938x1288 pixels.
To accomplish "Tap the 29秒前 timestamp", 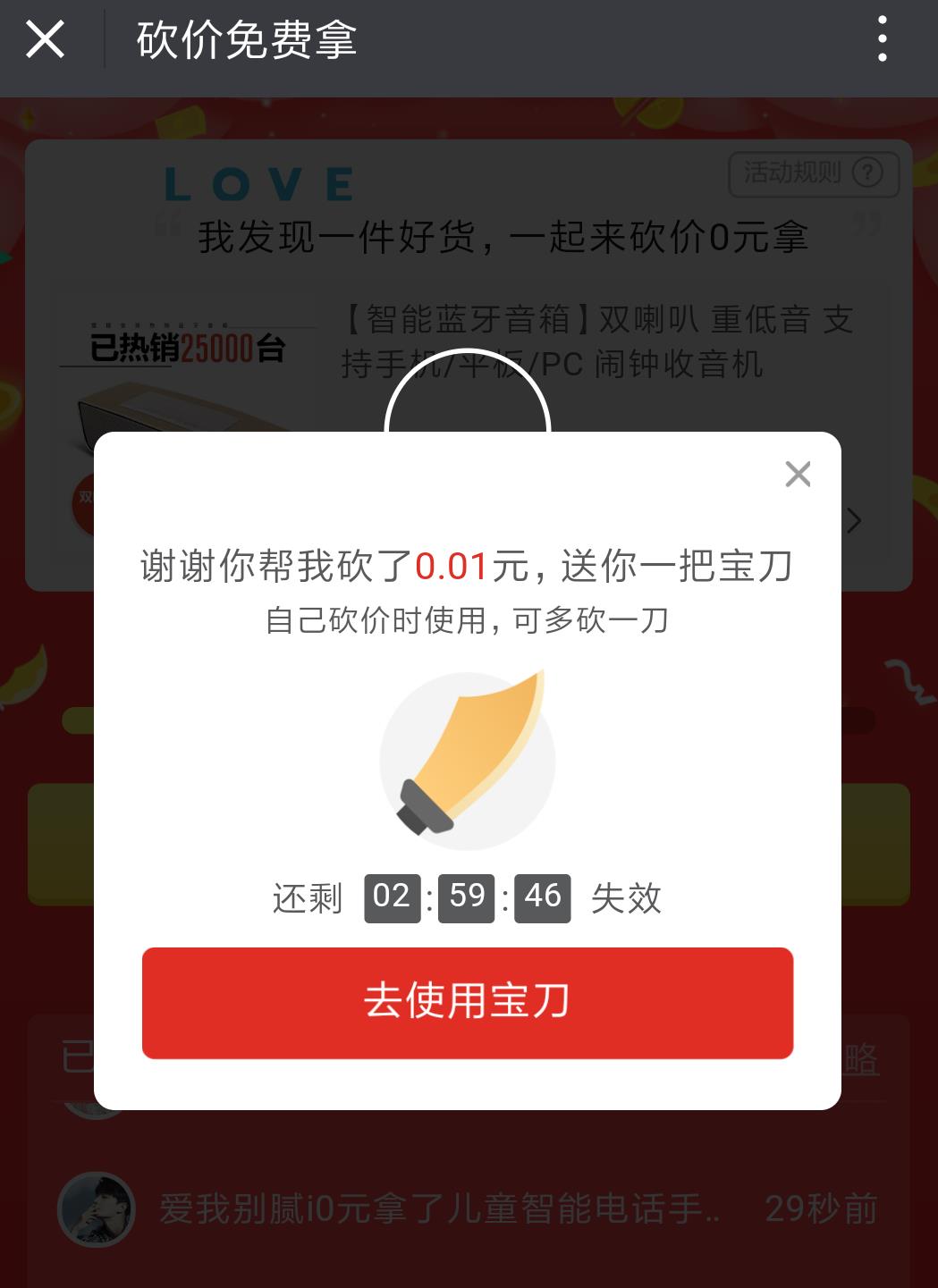I will coord(821,1208).
